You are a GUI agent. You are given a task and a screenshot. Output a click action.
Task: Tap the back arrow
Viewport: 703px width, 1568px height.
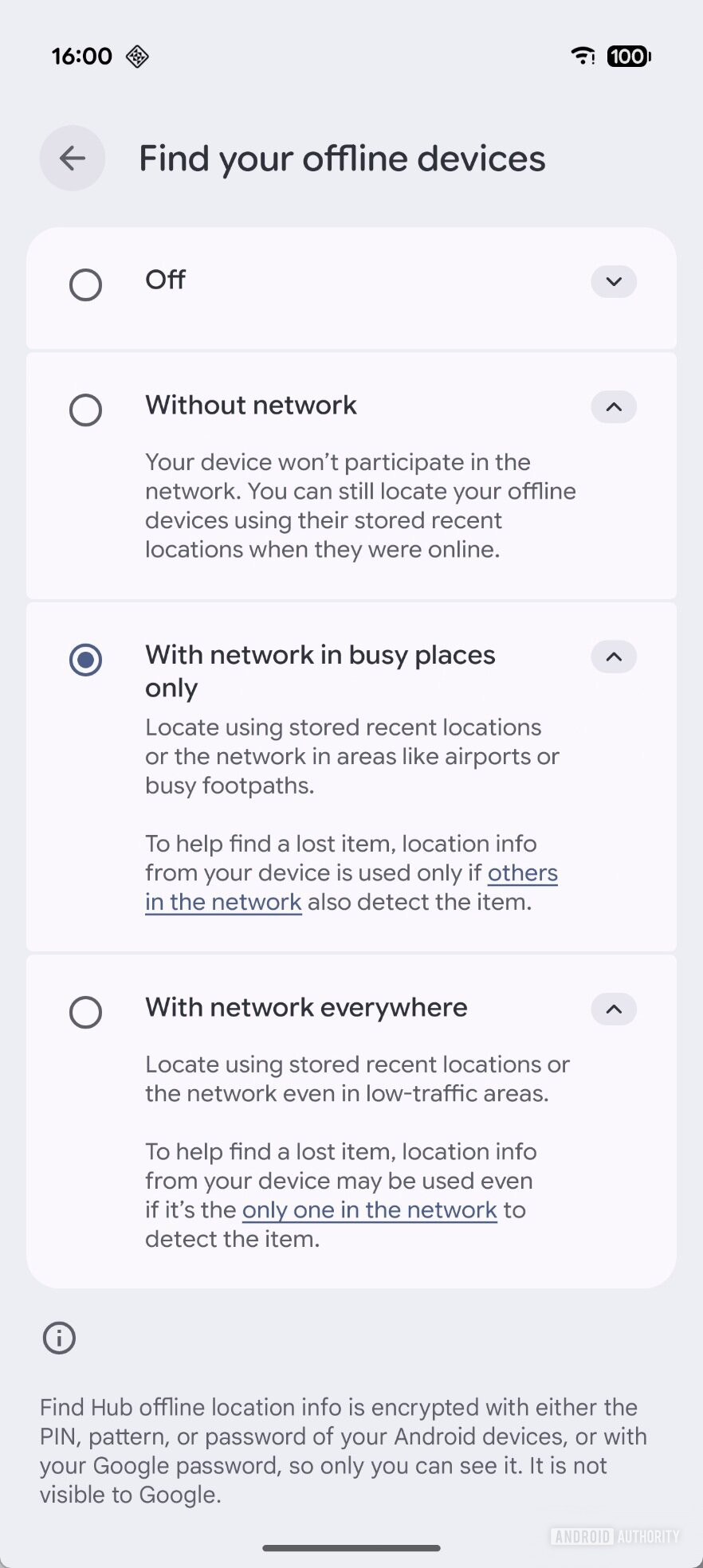pyautogui.click(x=72, y=158)
